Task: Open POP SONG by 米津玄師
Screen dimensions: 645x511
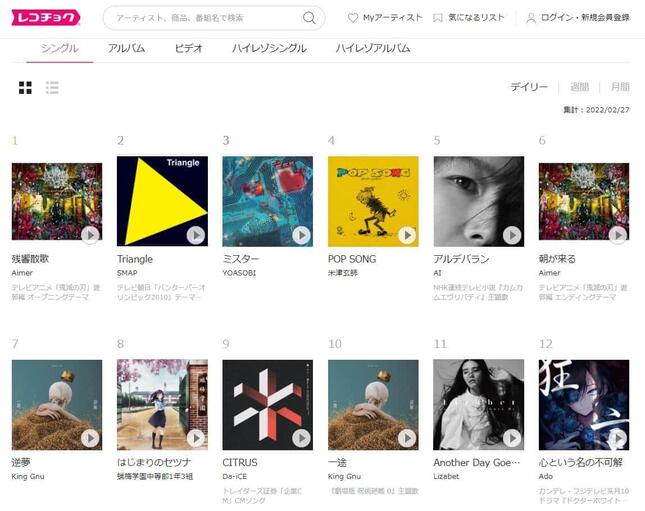Action: [x=373, y=201]
